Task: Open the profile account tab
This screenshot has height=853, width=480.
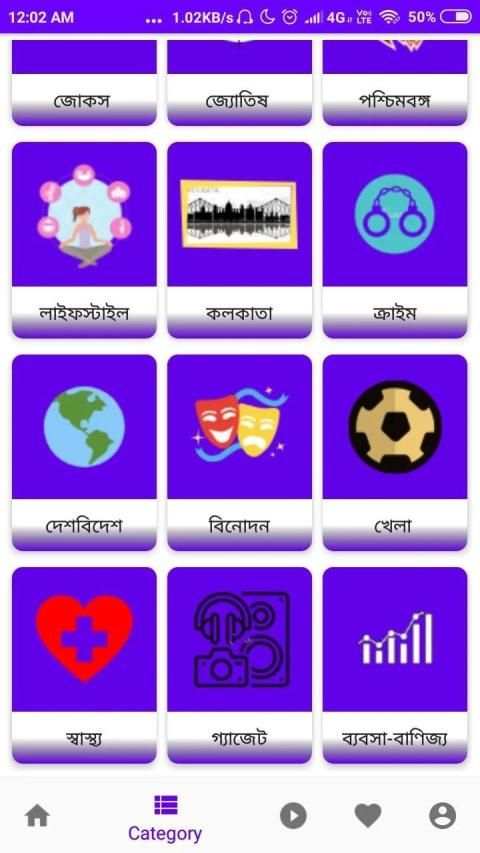Action: [x=442, y=816]
